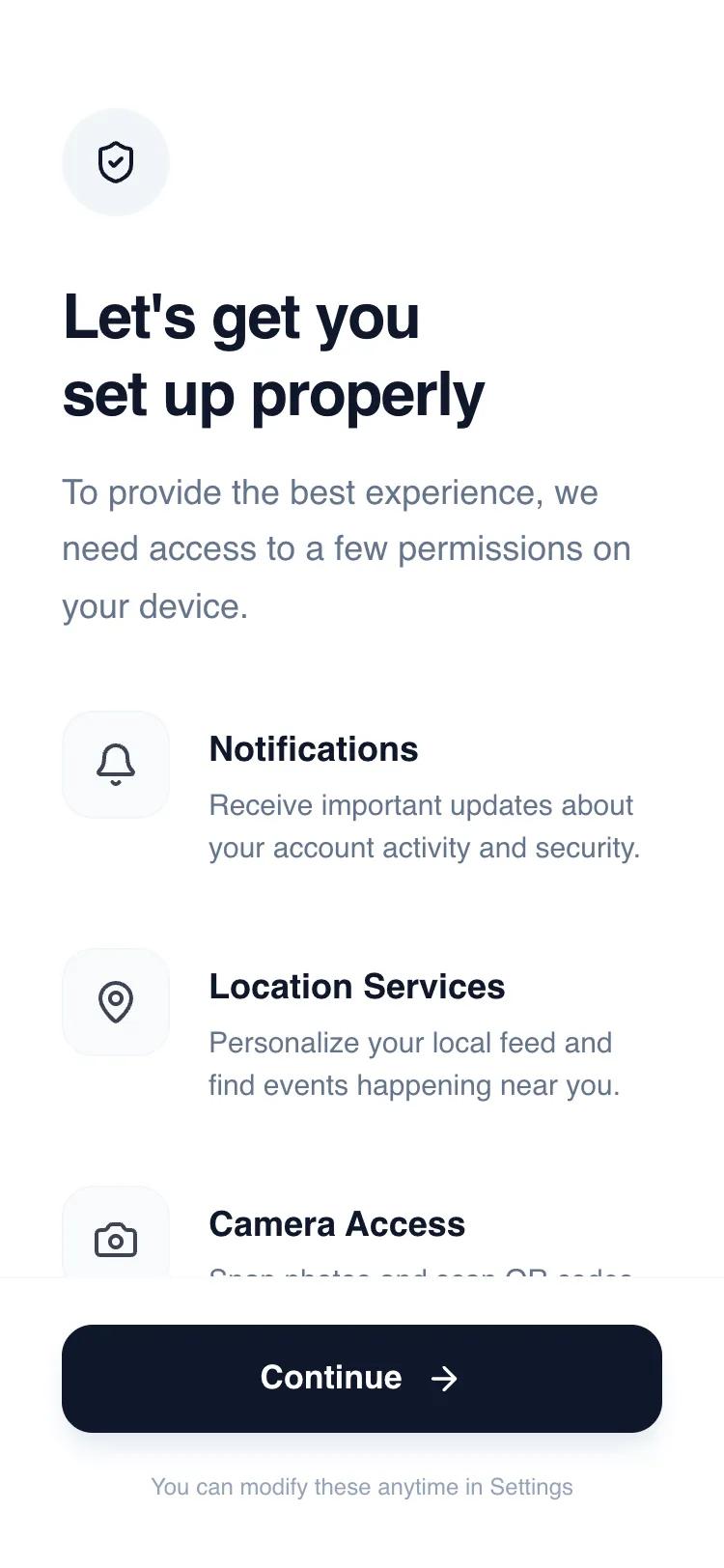Viewport: 724px width, 1568px height.
Task: Select the camera icon tile
Action: click(x=116, y=1239)
